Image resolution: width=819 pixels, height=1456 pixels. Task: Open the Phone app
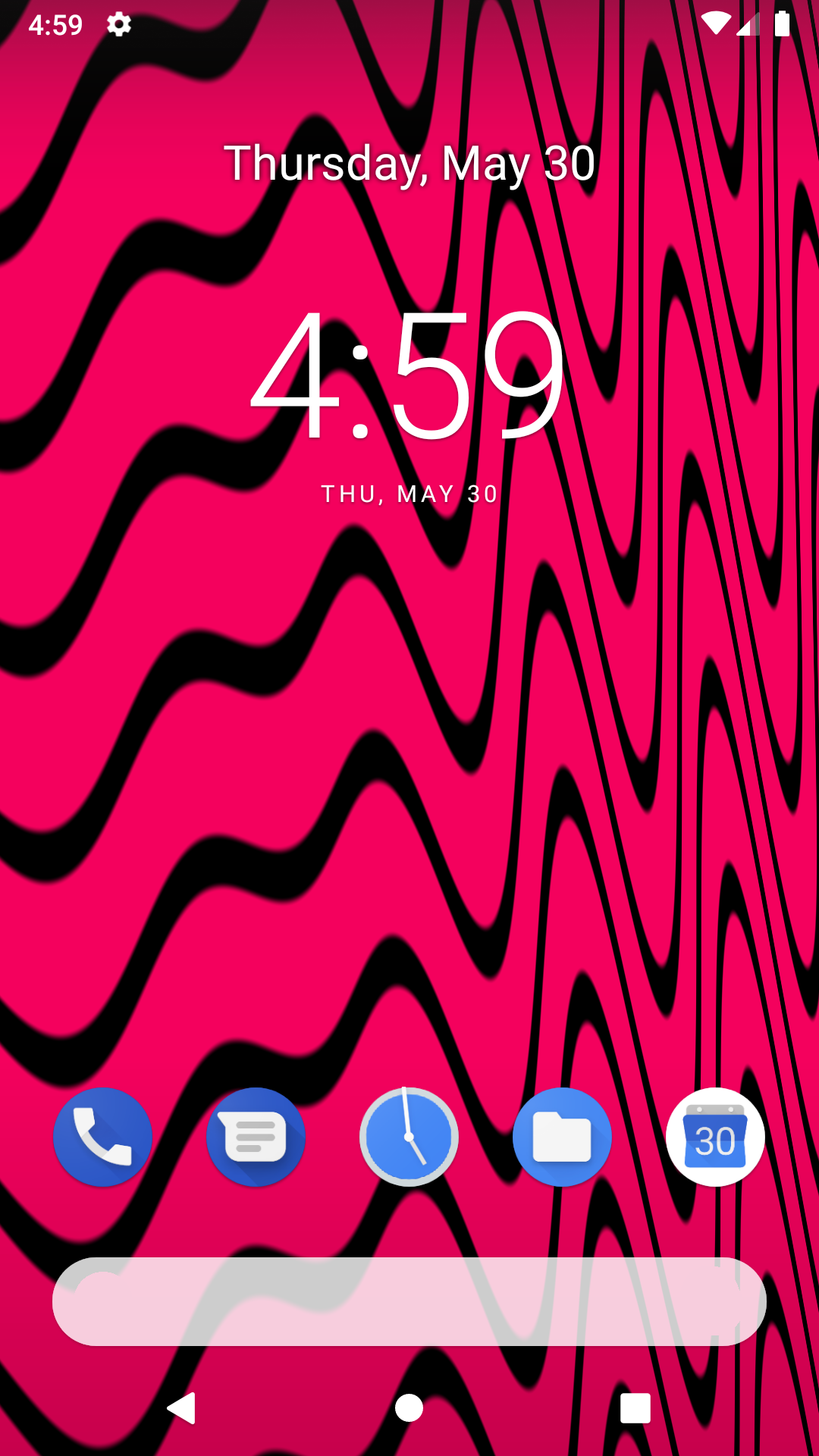[102, 1135]
